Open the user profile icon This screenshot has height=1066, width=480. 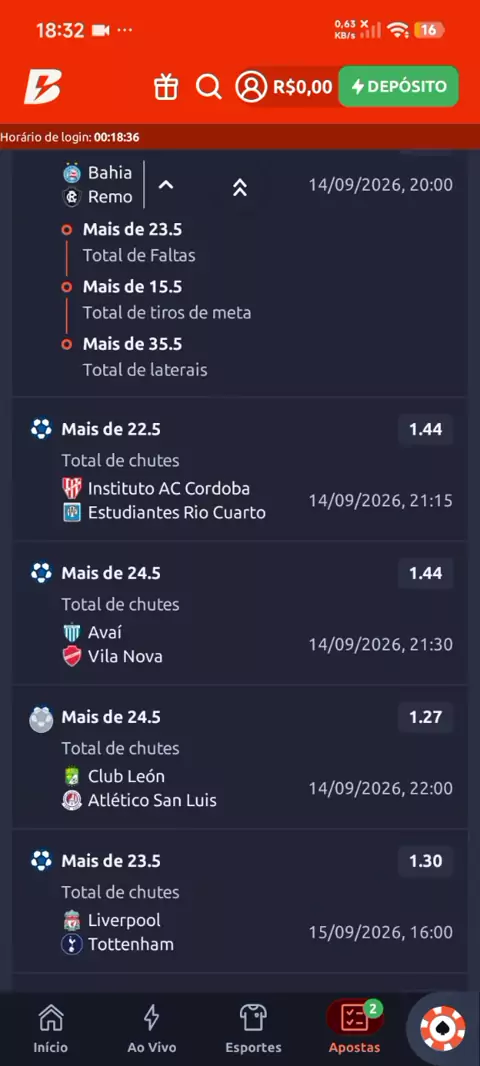pyautogui.click(x=252, y=87)
